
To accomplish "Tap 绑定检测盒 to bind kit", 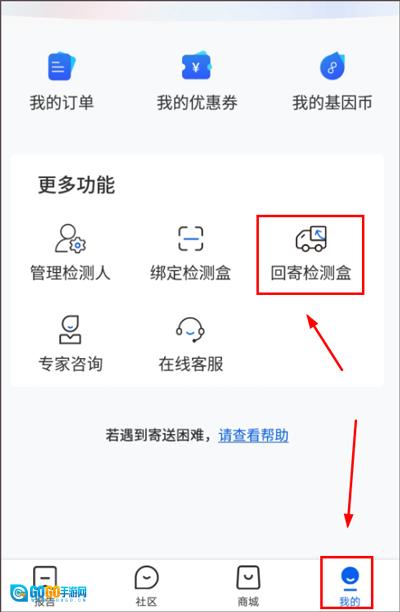I will (190, 253).
